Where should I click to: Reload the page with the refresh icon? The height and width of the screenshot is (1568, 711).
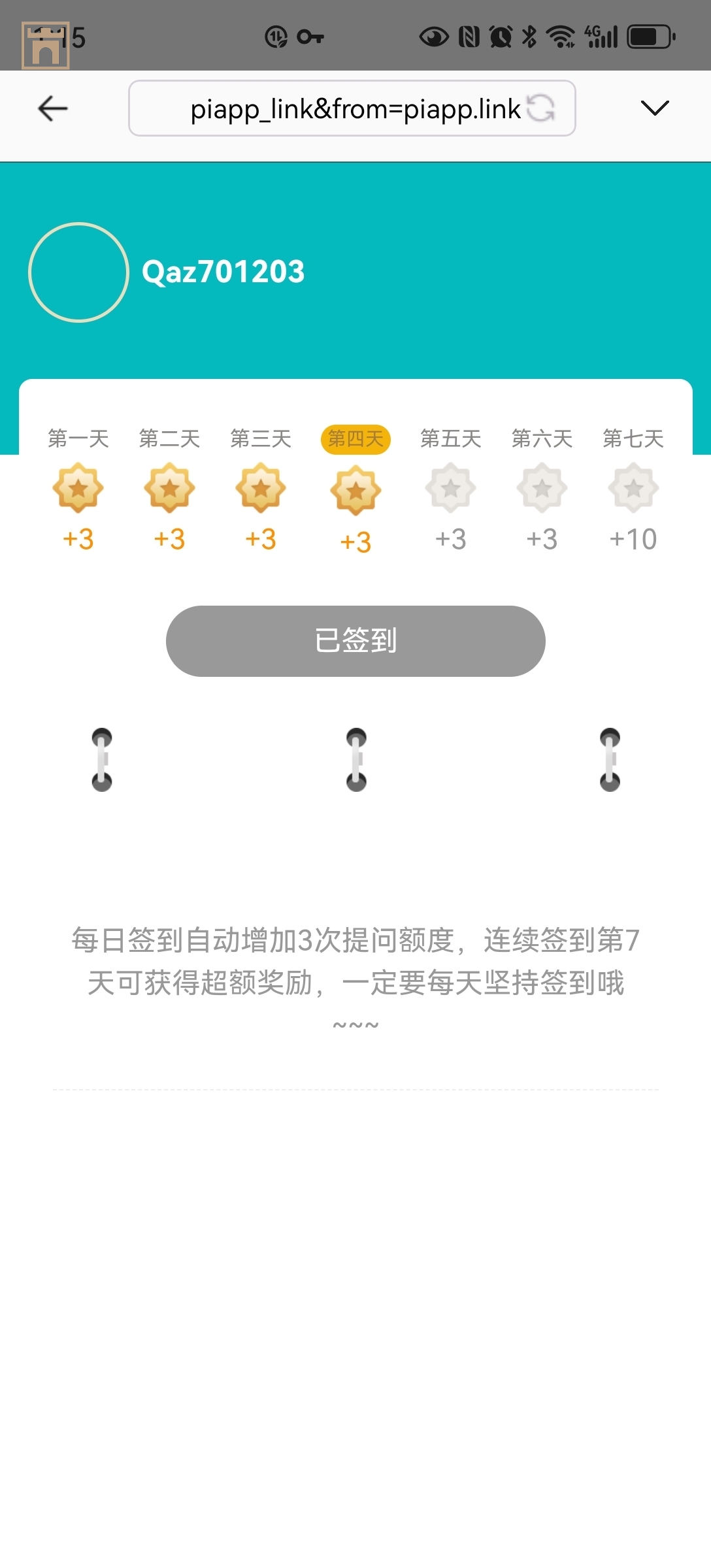click(x=541, y=108)
